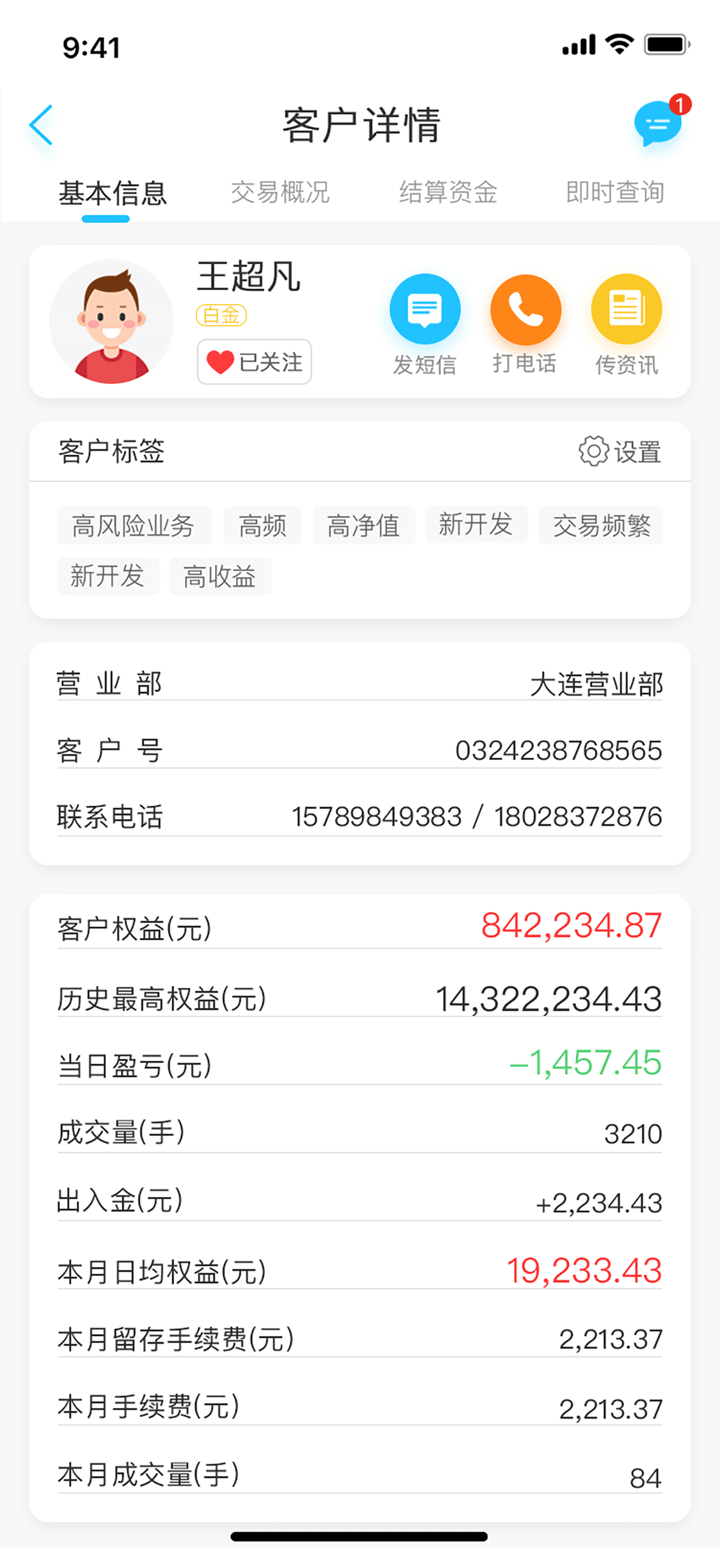Switch to the 结算资金 tab
The image size is (720, 1558).
448,192
